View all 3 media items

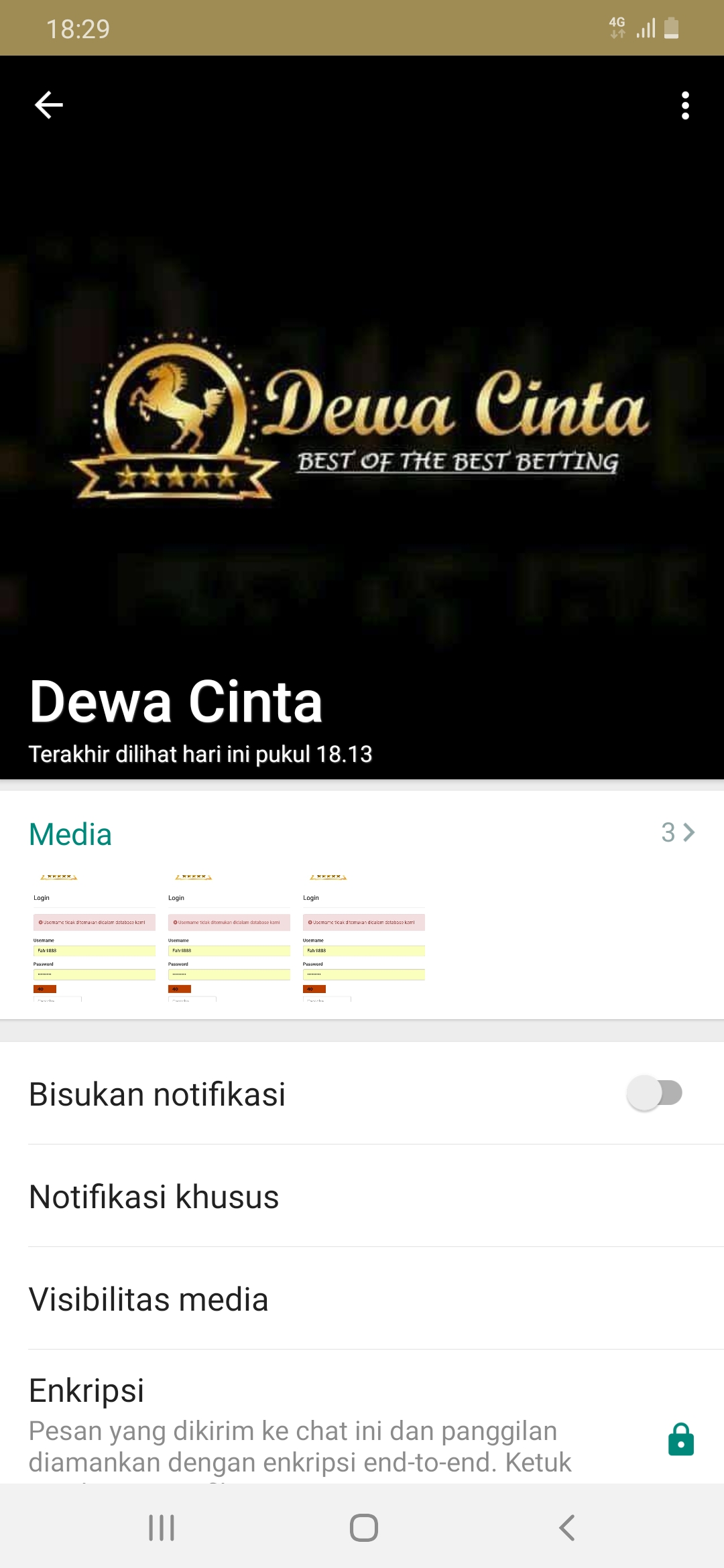[x=678, y=832]
